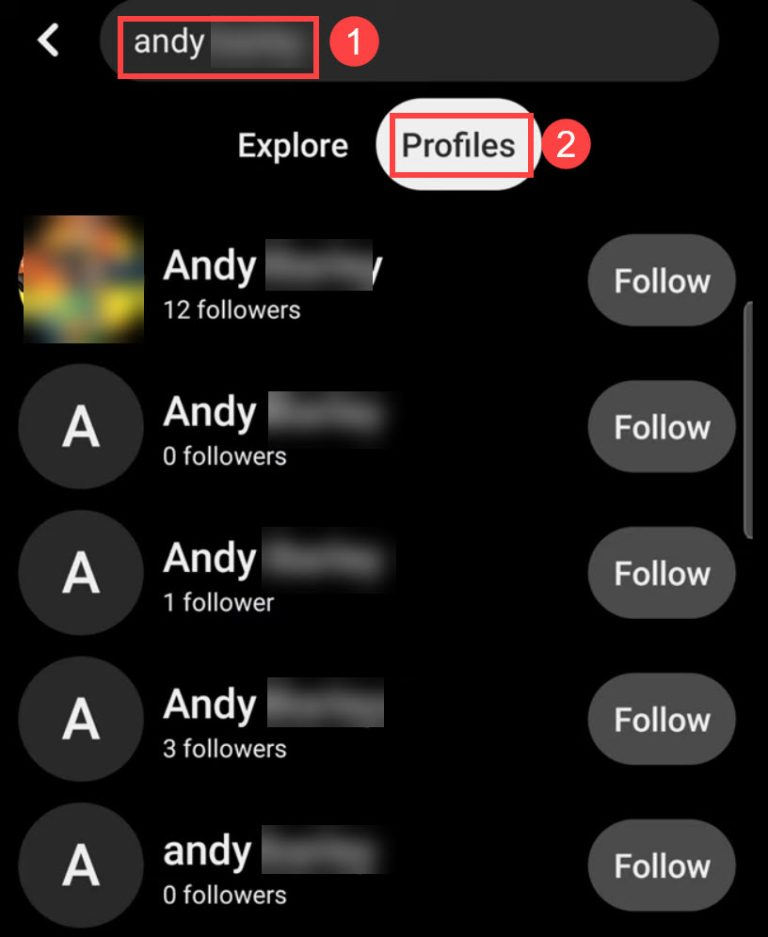
Task: Follow the last andy in the list
Action: [x=660, y=866]
